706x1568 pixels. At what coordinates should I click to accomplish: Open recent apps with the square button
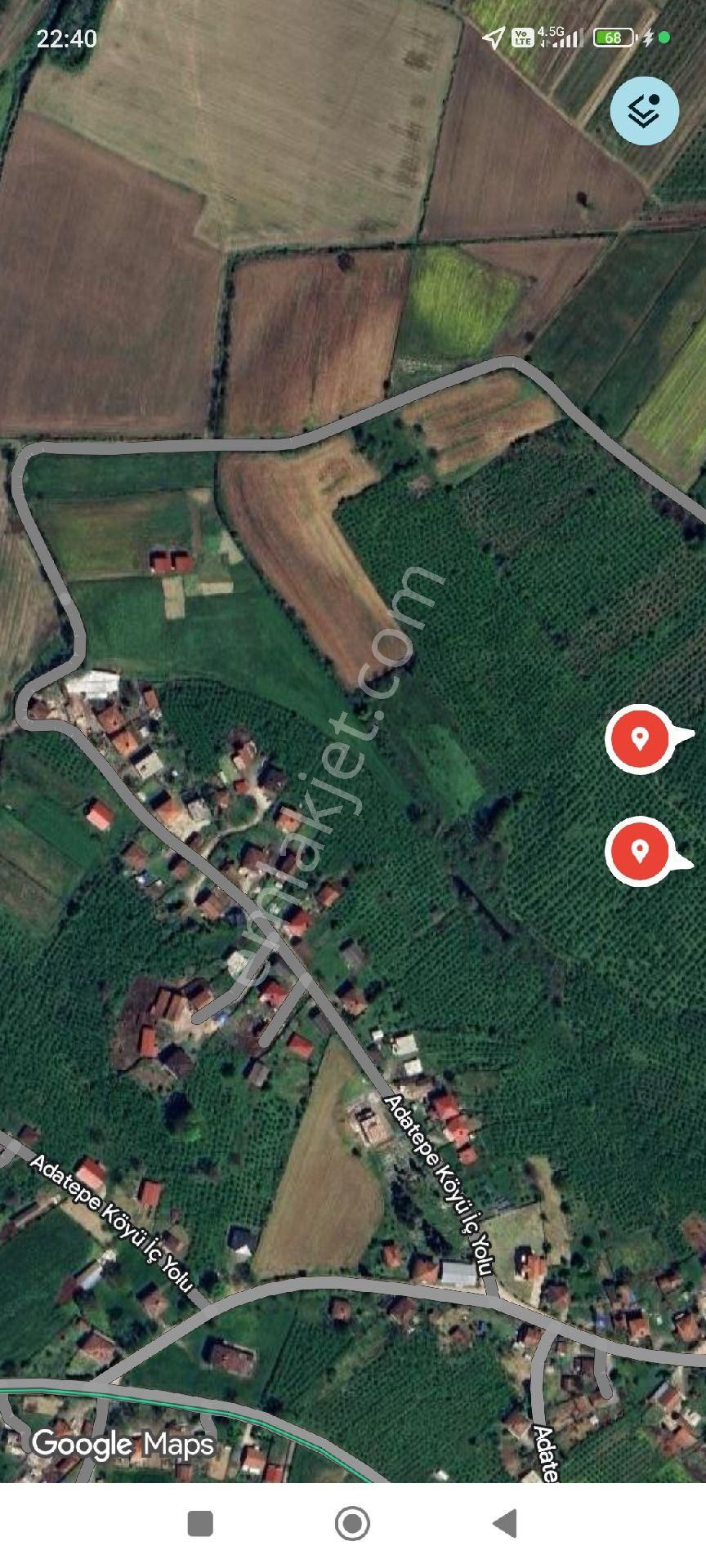coord(200,1523)
